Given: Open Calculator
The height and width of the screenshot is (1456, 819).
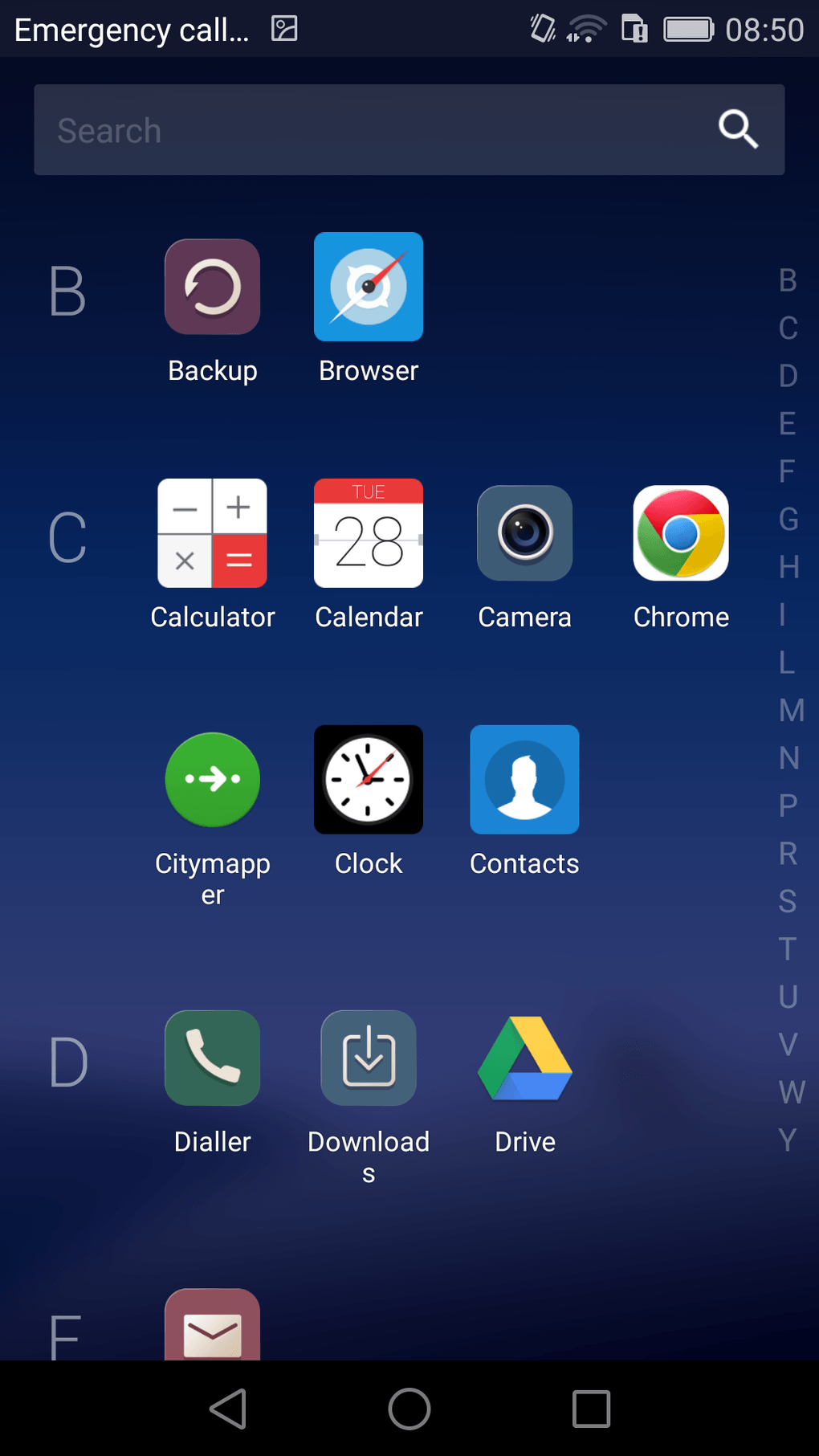Looking at the screenshot, I should point(213,533).
